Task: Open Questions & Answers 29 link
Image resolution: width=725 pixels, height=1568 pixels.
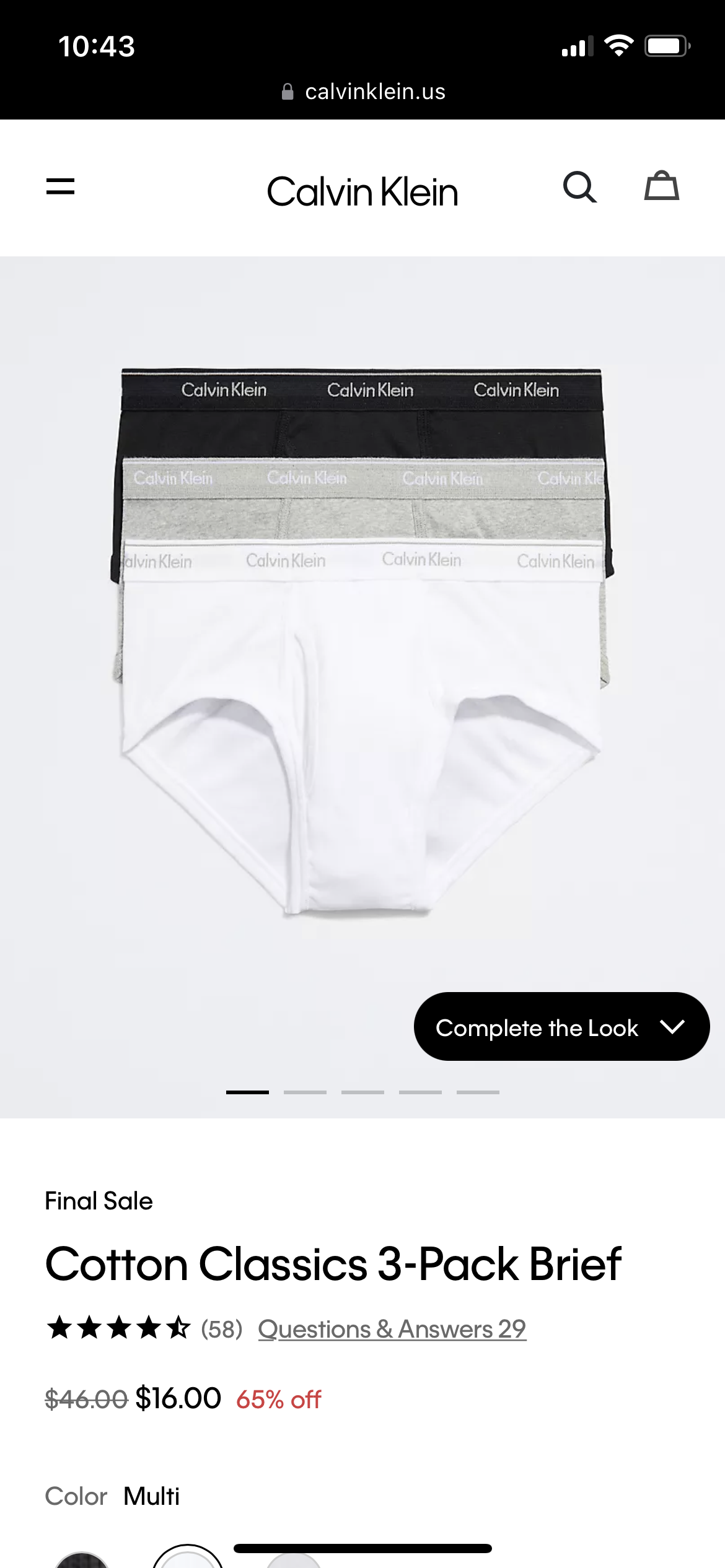Action: click(x=392, y=1329)
